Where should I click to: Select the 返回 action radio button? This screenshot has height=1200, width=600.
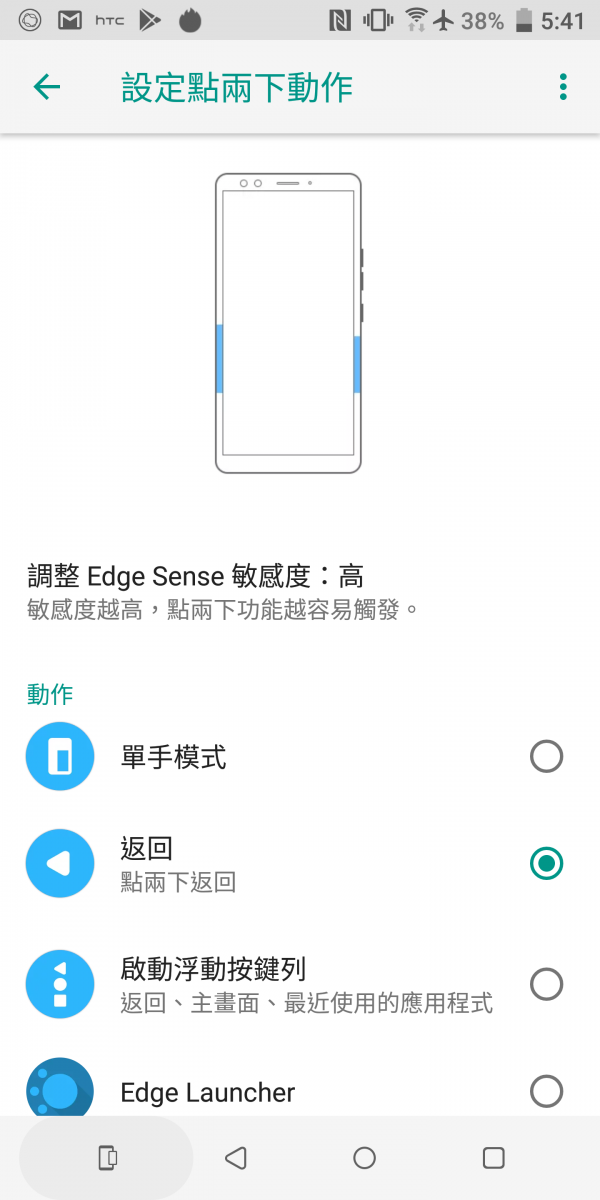[546, 863]
